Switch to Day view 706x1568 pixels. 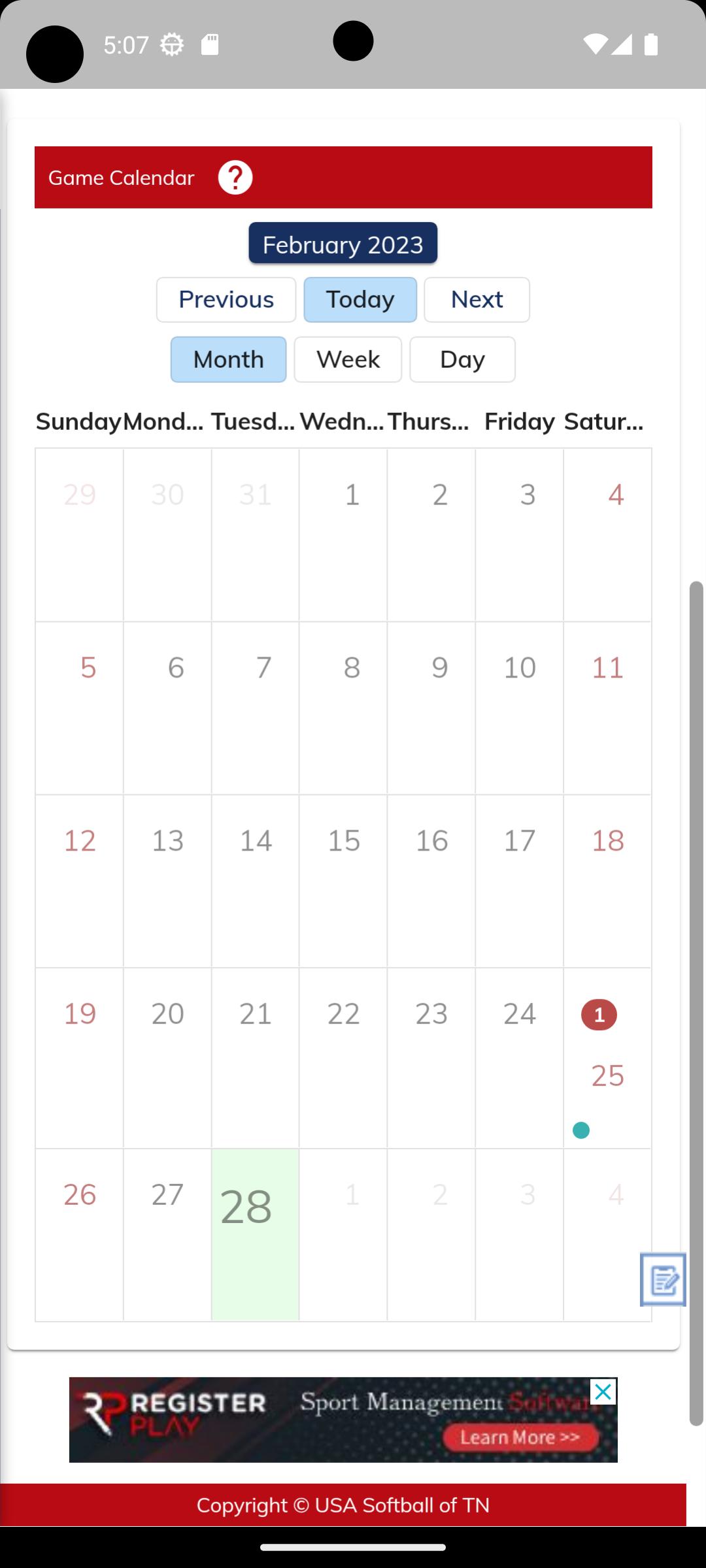click(462, 359)
